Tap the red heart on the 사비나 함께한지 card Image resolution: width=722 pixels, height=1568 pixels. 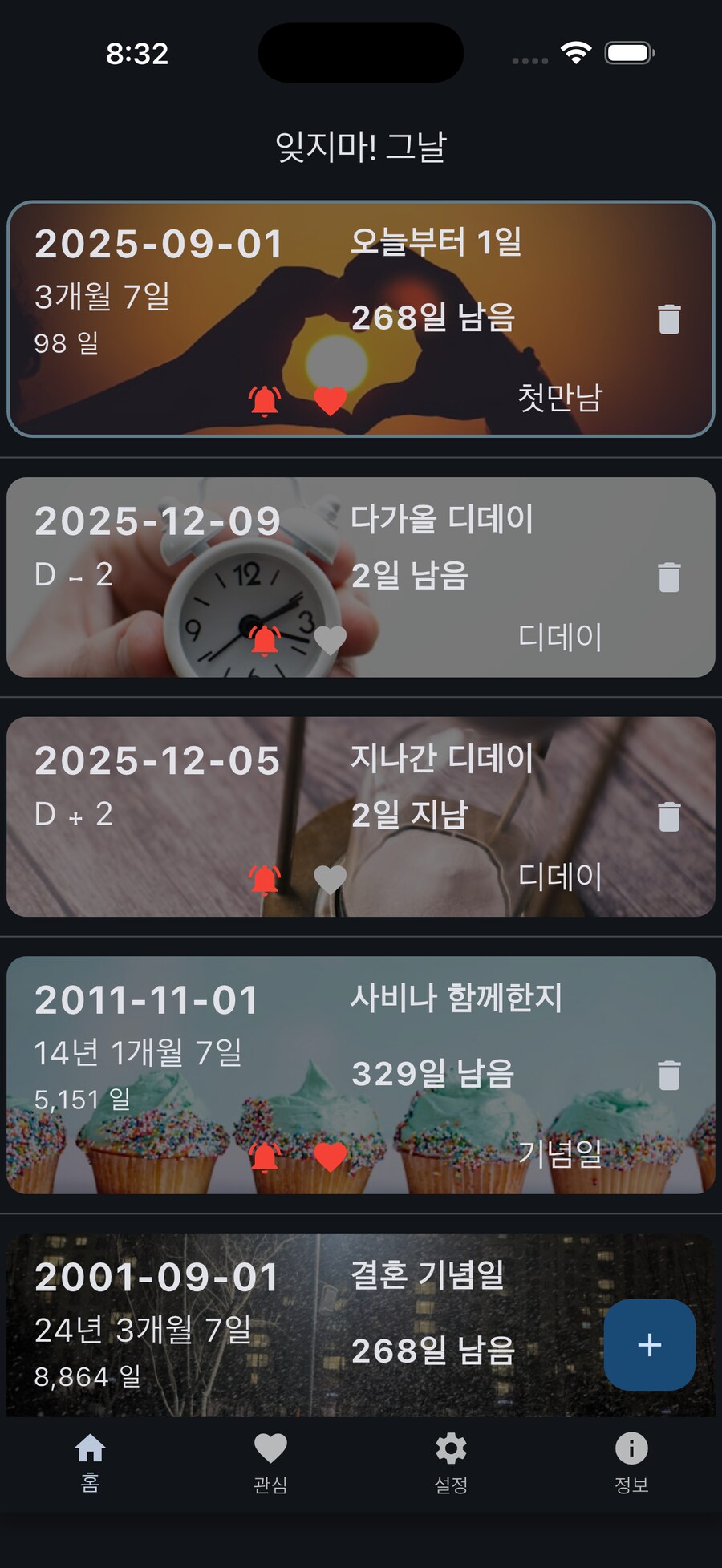pyautogui.click(x=329, y=1156)
